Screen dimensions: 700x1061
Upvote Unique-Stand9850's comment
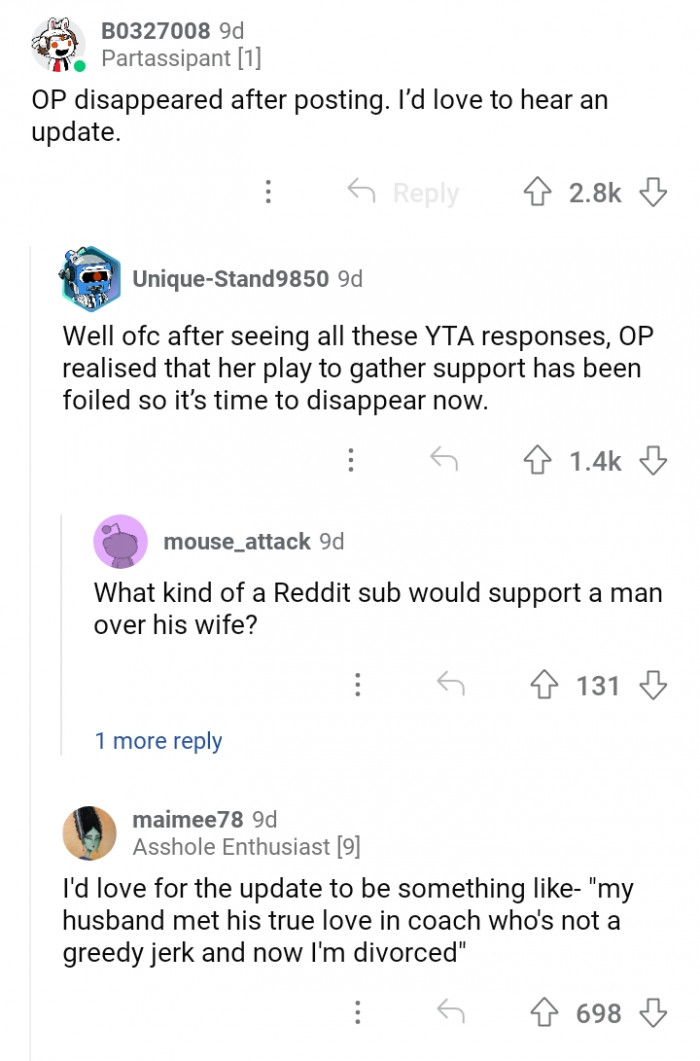pos(537,460)
